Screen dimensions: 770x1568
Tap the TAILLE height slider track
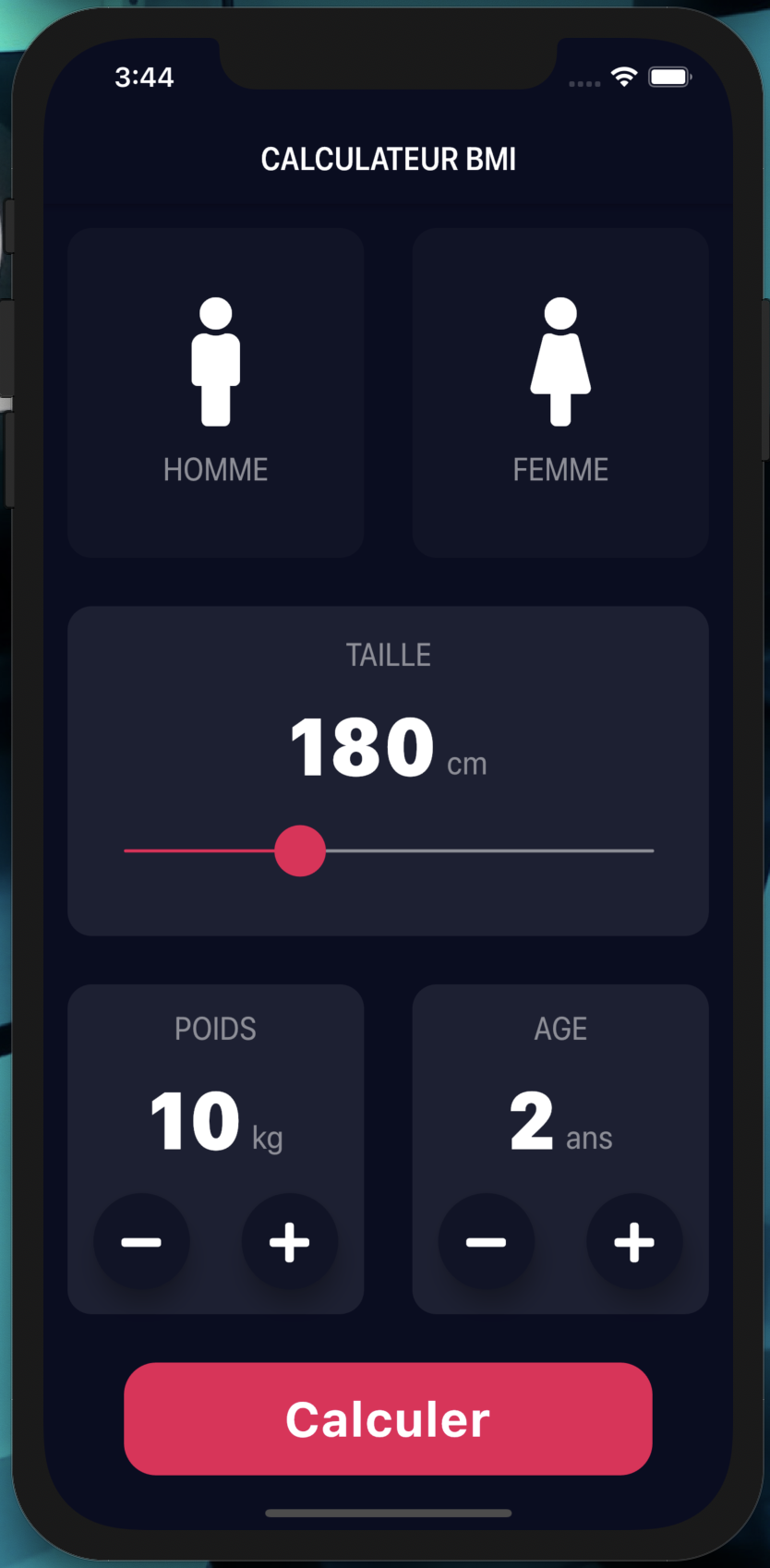pyautogui.click(x=389, y=850)
